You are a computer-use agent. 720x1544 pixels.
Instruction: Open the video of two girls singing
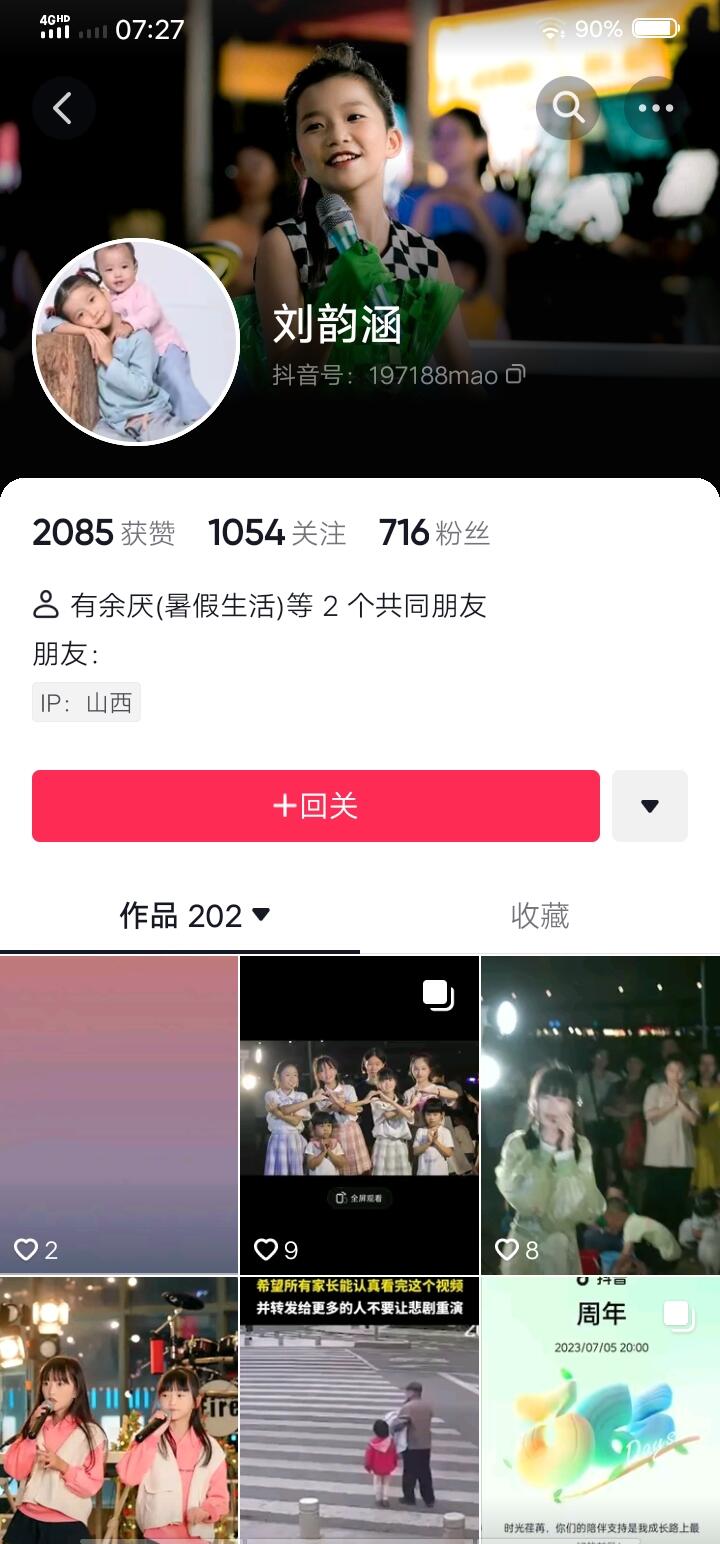pos(119,1410)
